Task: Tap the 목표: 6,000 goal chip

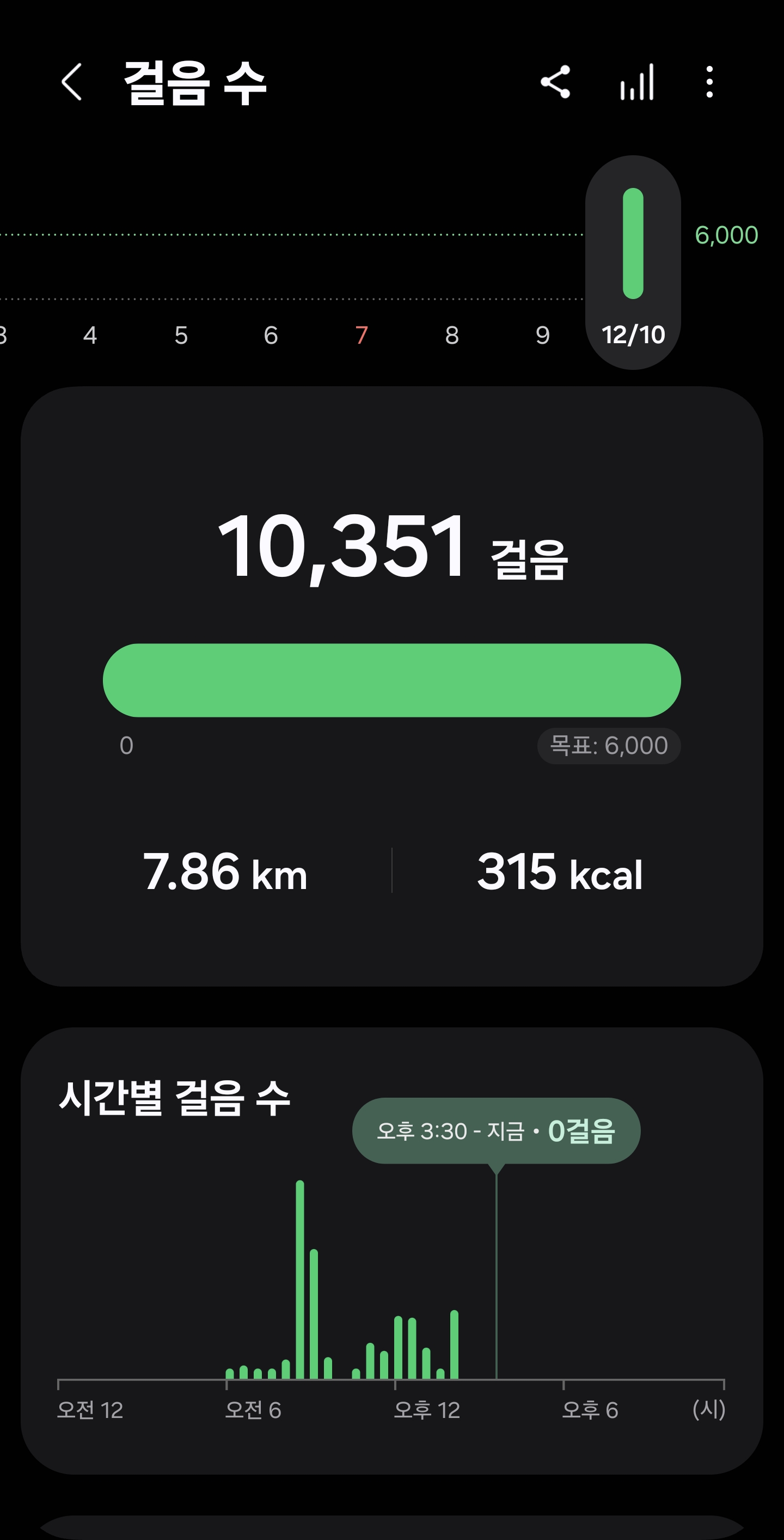Action: 608,746
